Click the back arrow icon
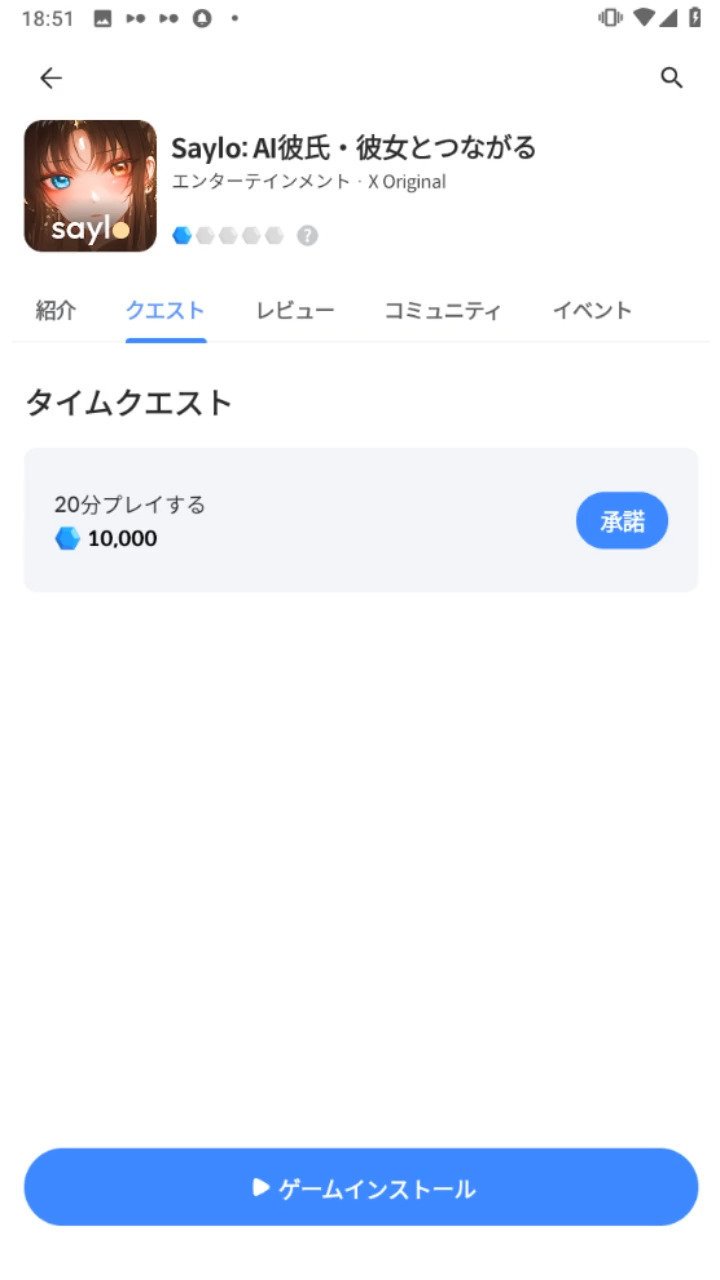Image resolution: width=720 pixels, height=1280 pixels. 50,77
